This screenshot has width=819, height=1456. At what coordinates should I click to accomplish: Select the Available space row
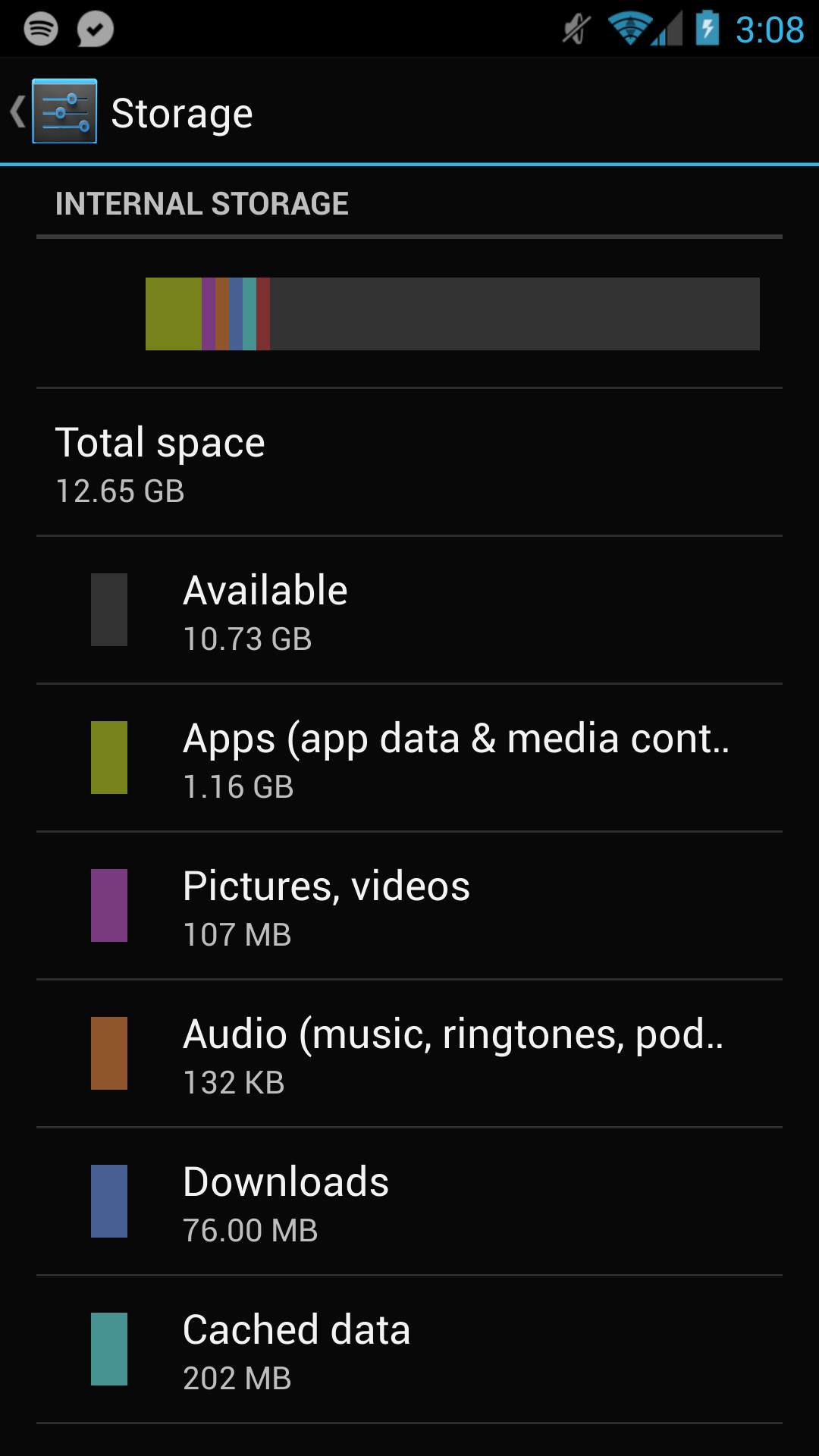tap(409, 610)
